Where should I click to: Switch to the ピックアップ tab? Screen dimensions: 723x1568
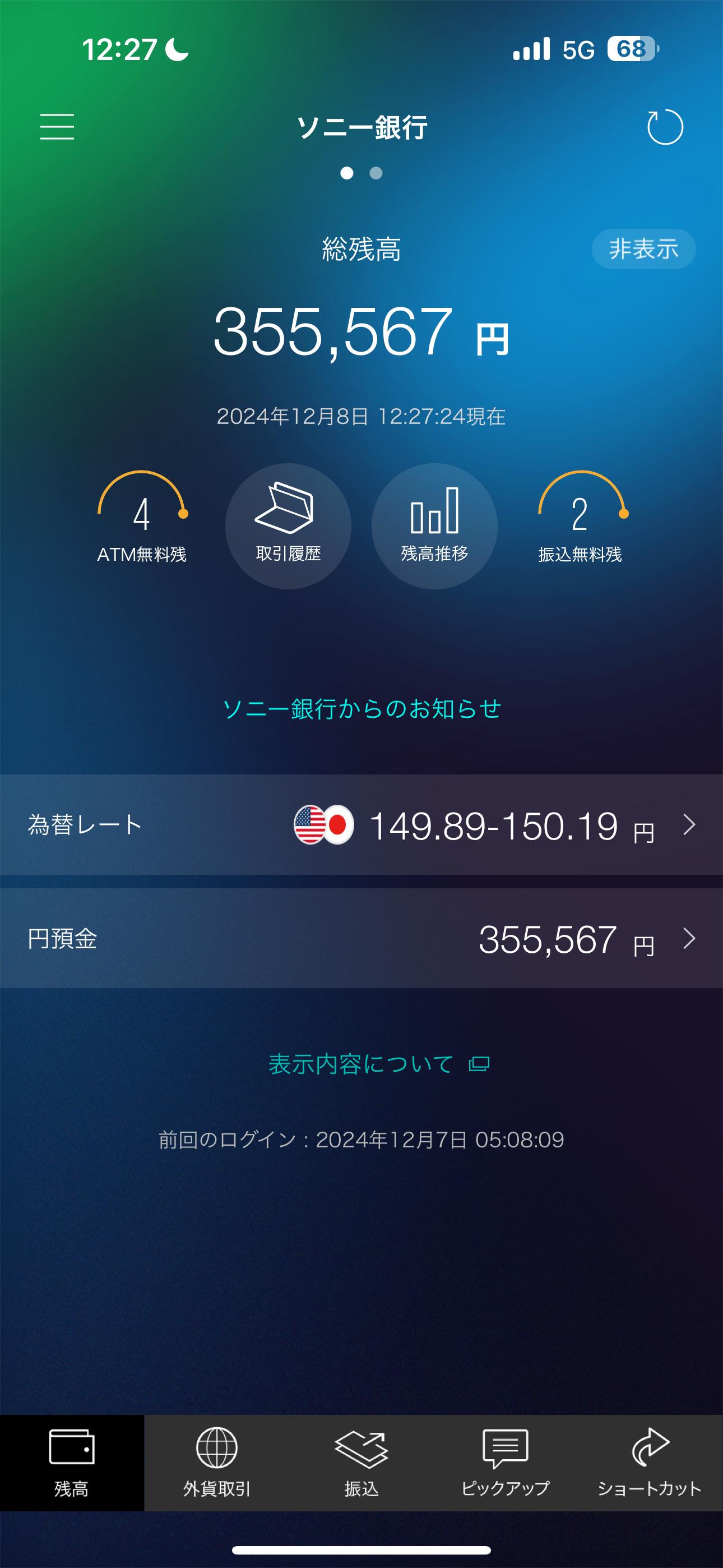[506, 1463]
